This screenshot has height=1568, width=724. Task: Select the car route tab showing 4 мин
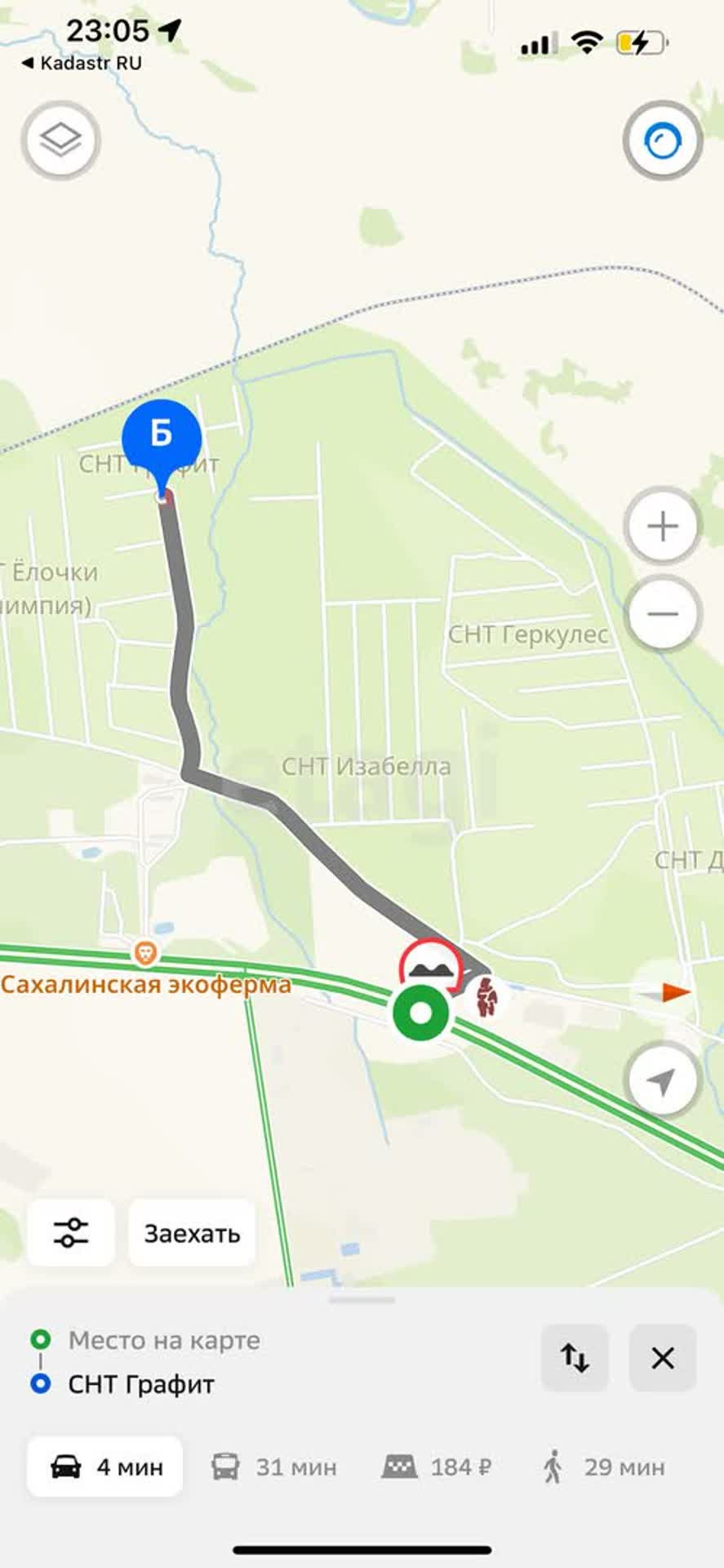tap(104, 1468)
